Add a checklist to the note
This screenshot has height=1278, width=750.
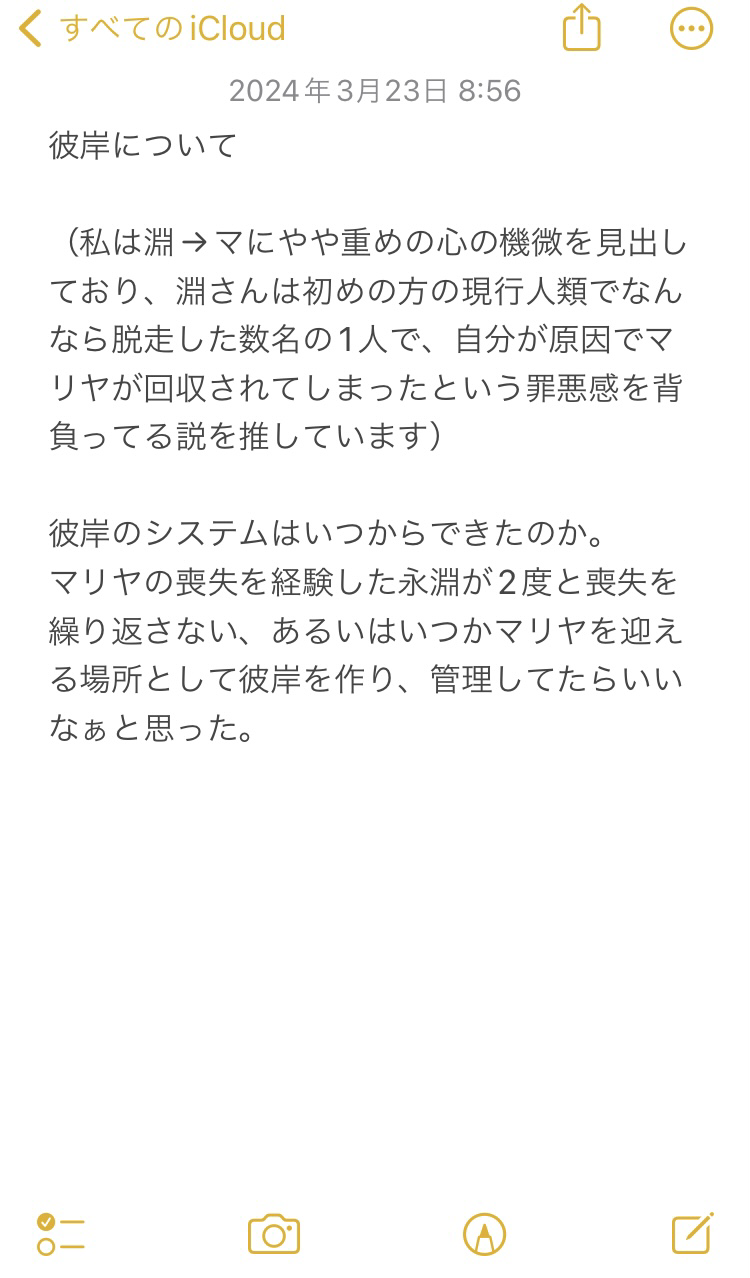[x=60, y=1234]
